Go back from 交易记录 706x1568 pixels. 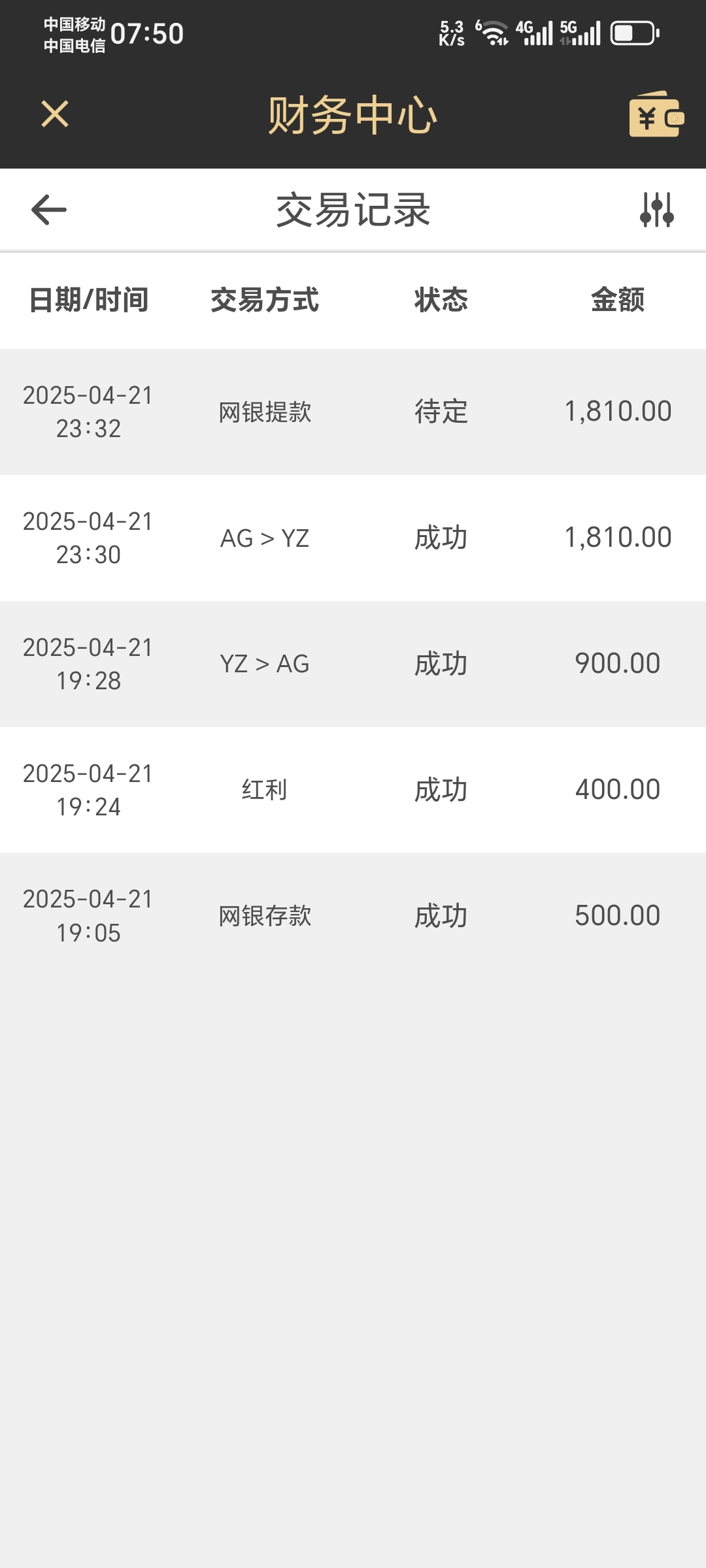[x=49, y=210]
